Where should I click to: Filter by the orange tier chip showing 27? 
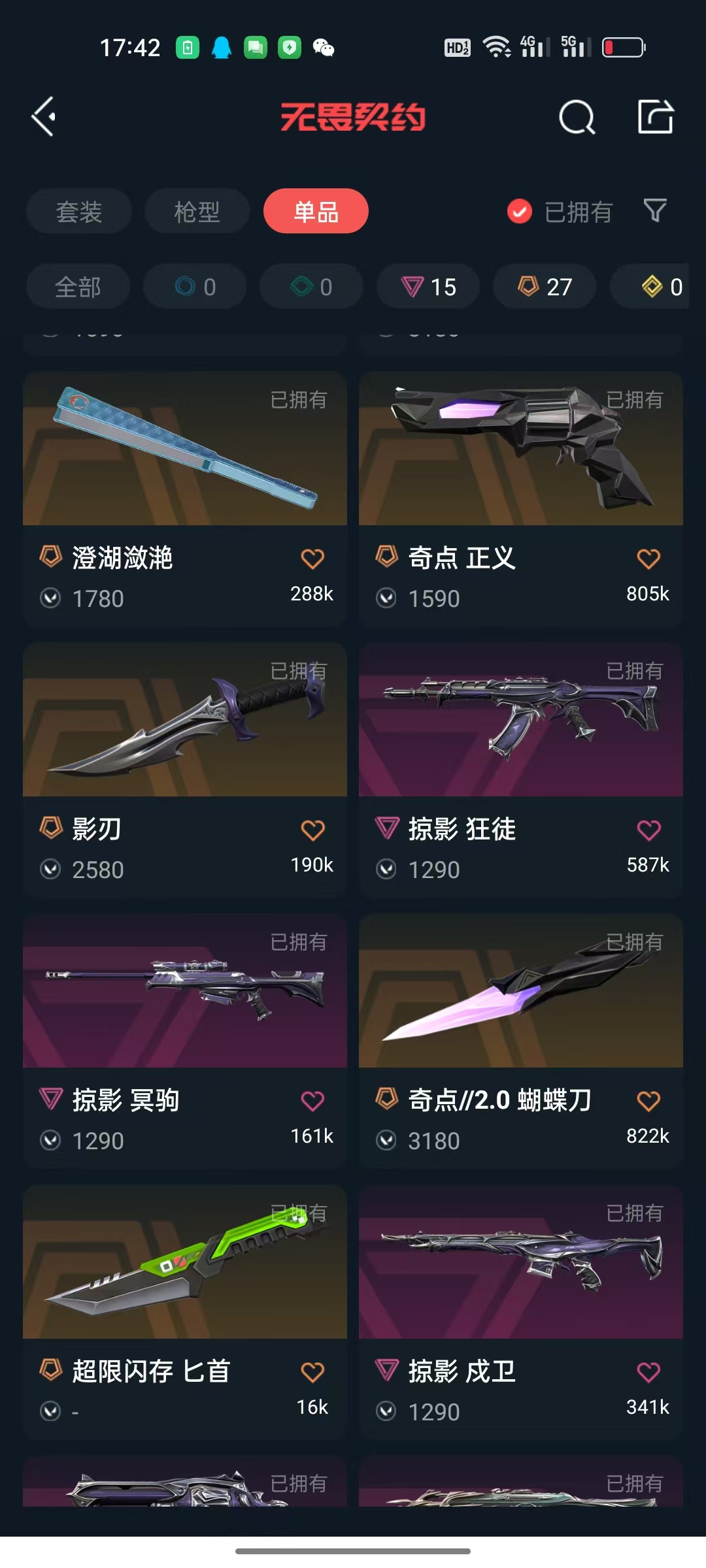click(x=545, y=286)
